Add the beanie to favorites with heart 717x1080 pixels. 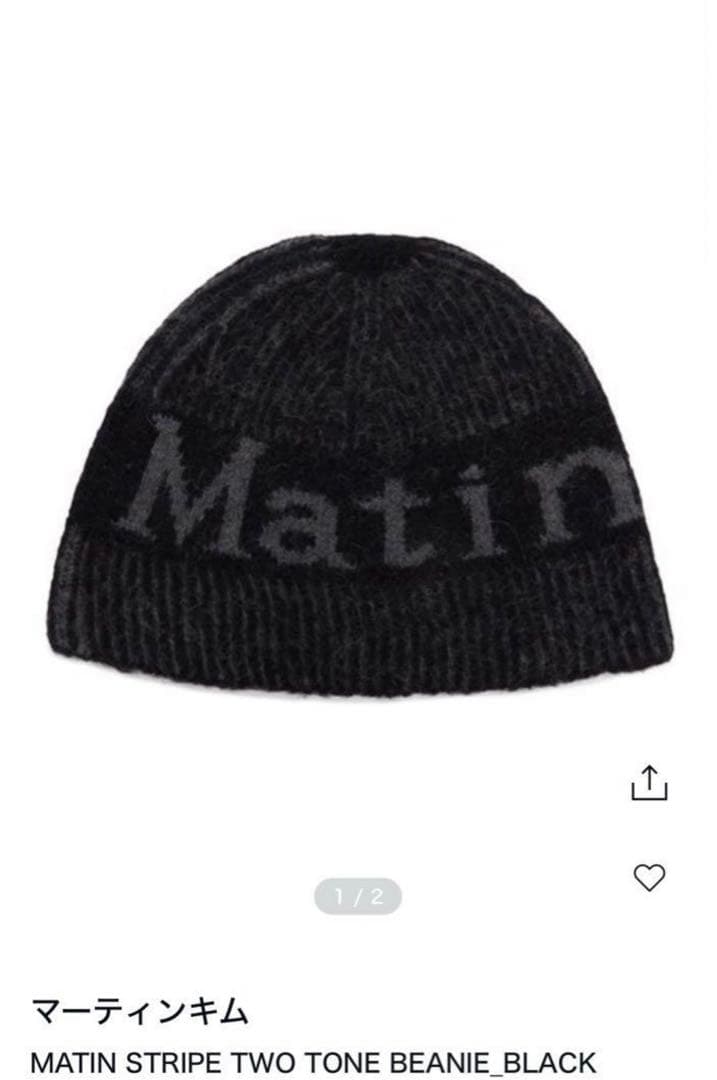point(649,877)
